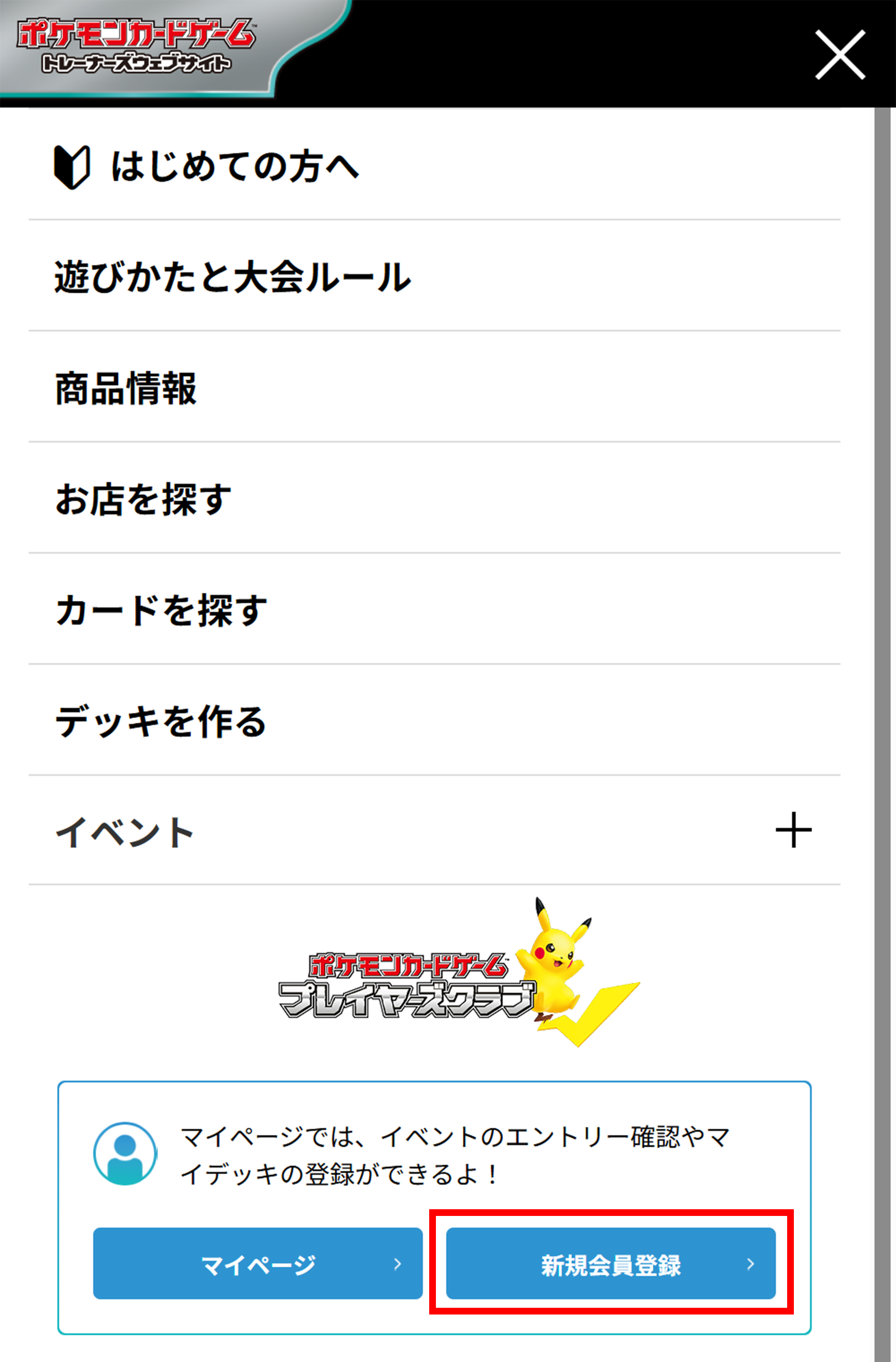Go to デッキを作る

coord(161,722)
